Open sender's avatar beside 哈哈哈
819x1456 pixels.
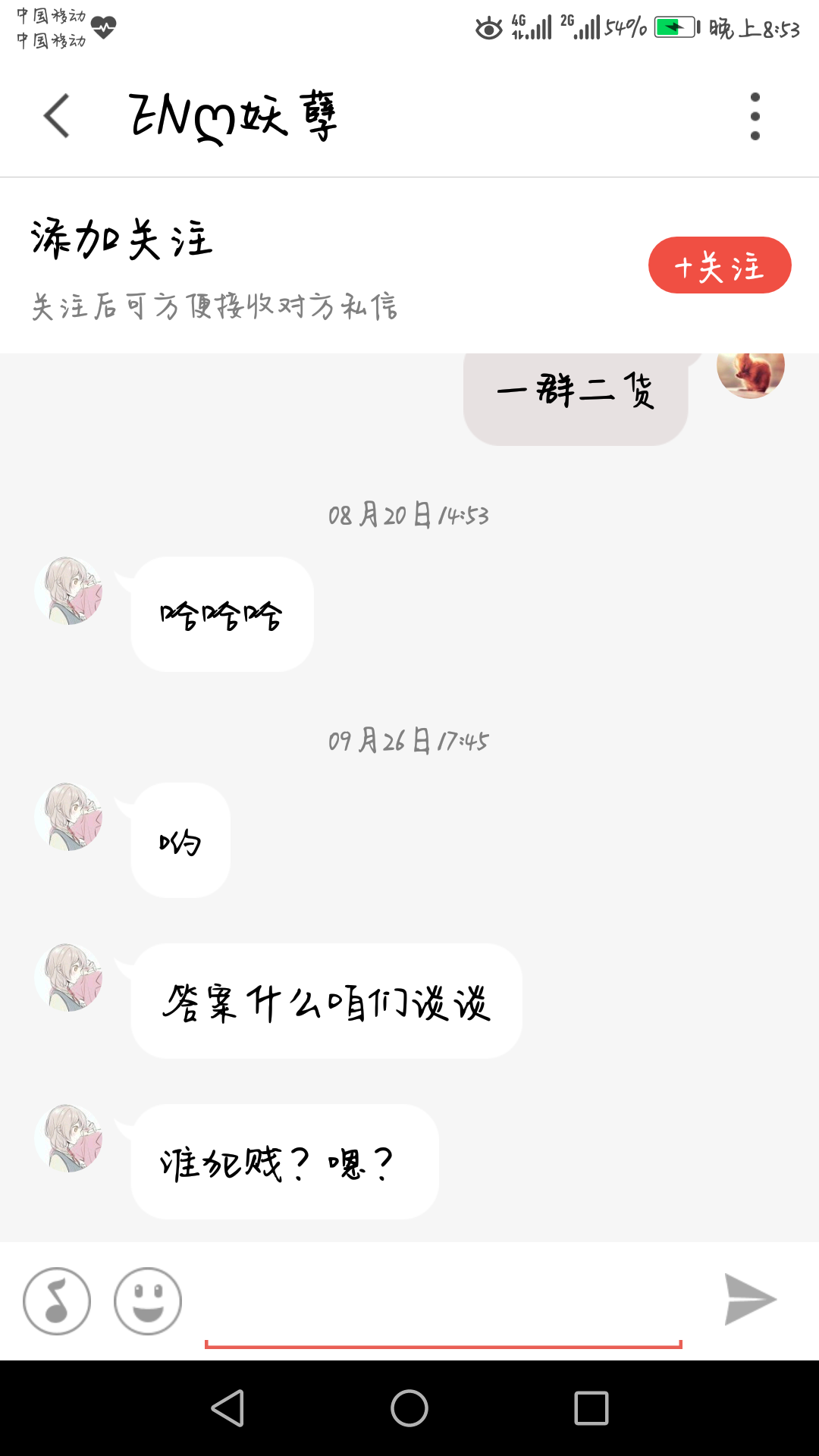point(69,591)
